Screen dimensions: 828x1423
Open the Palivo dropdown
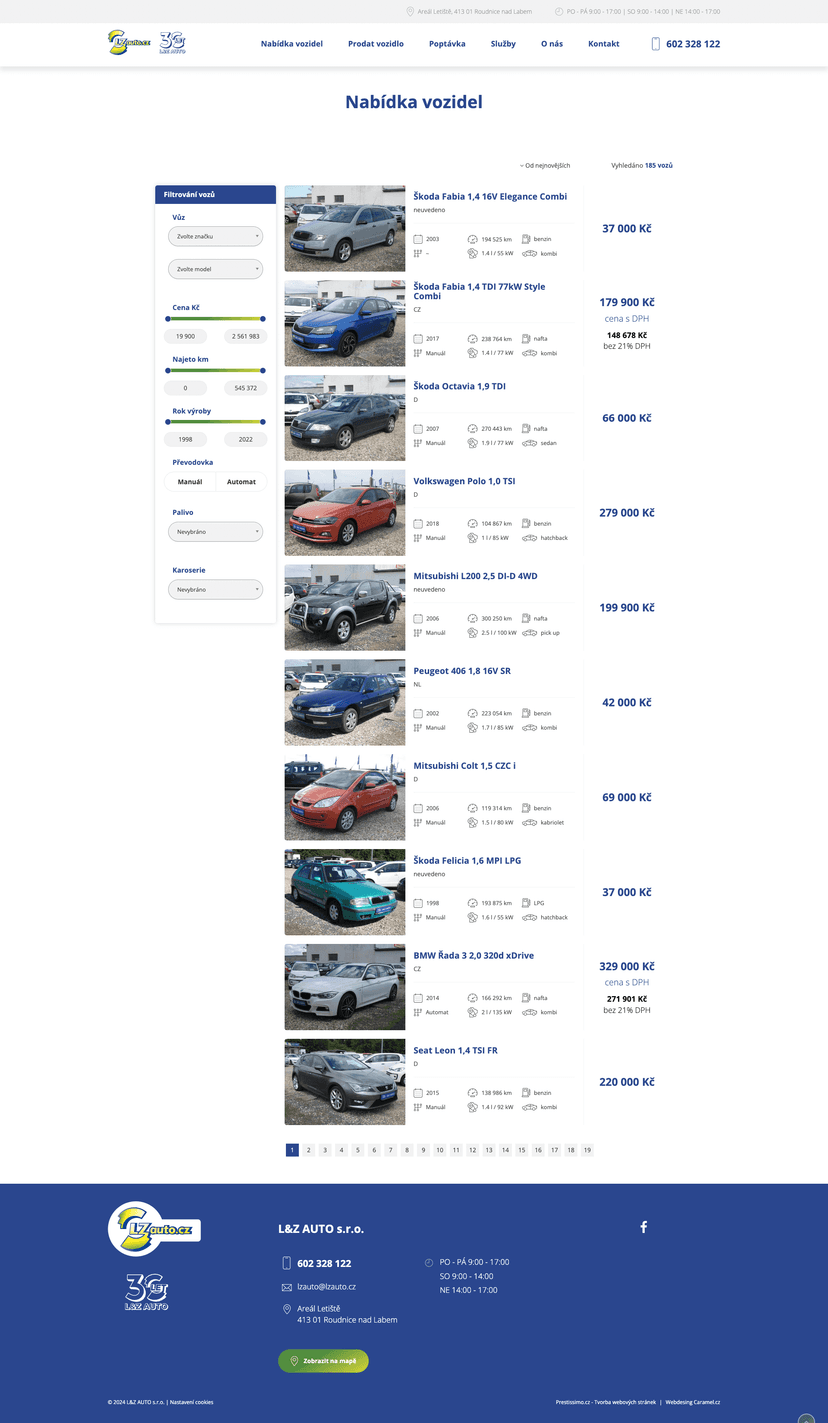pyautogui.click(x=215, y=532)
